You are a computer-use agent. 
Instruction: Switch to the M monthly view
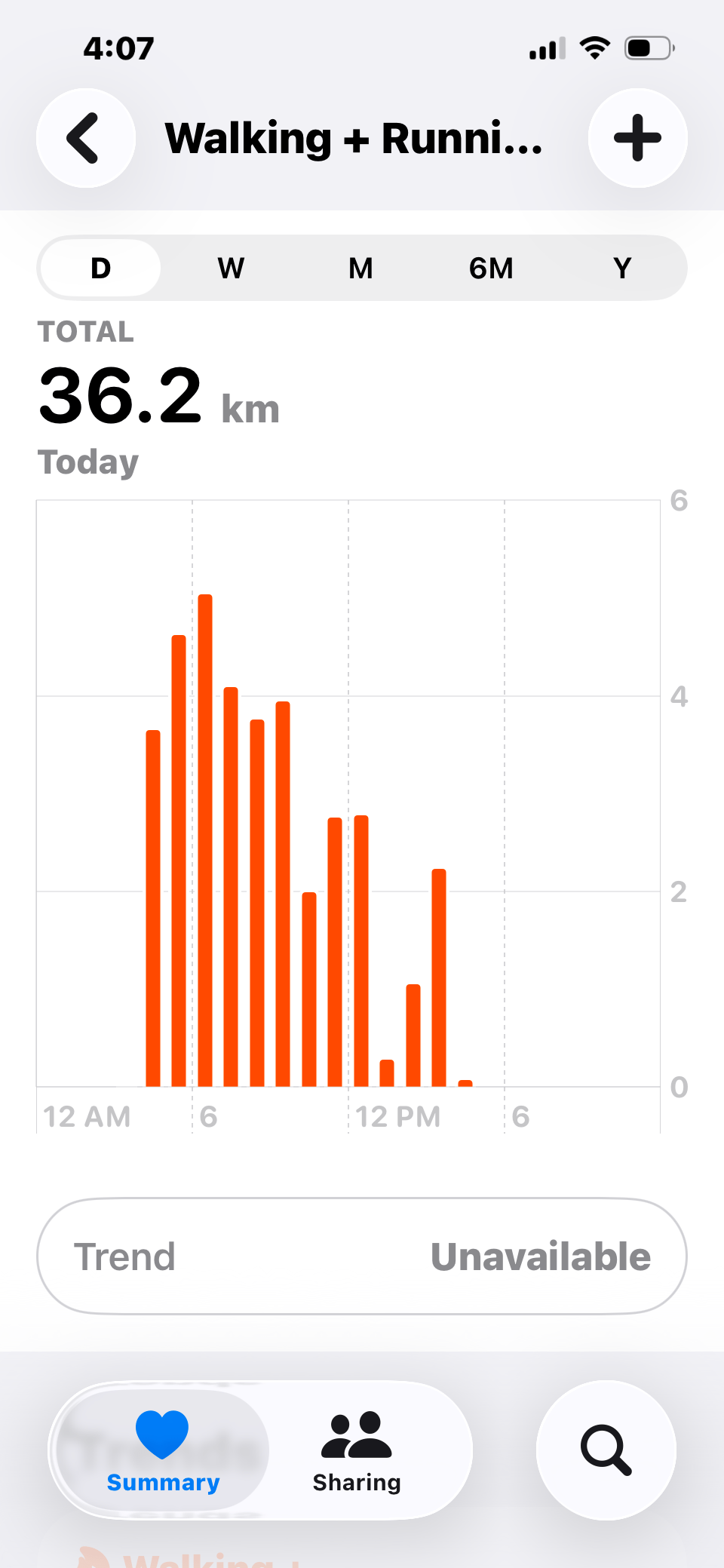[361, 268]
